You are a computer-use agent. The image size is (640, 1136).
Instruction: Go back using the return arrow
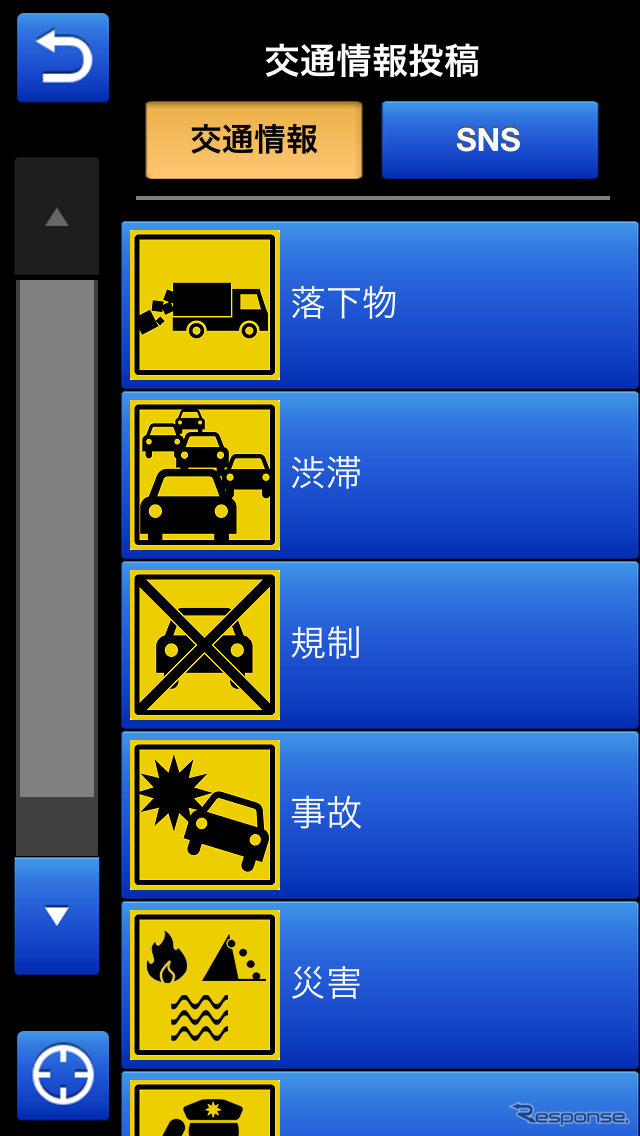coord(62,57)
